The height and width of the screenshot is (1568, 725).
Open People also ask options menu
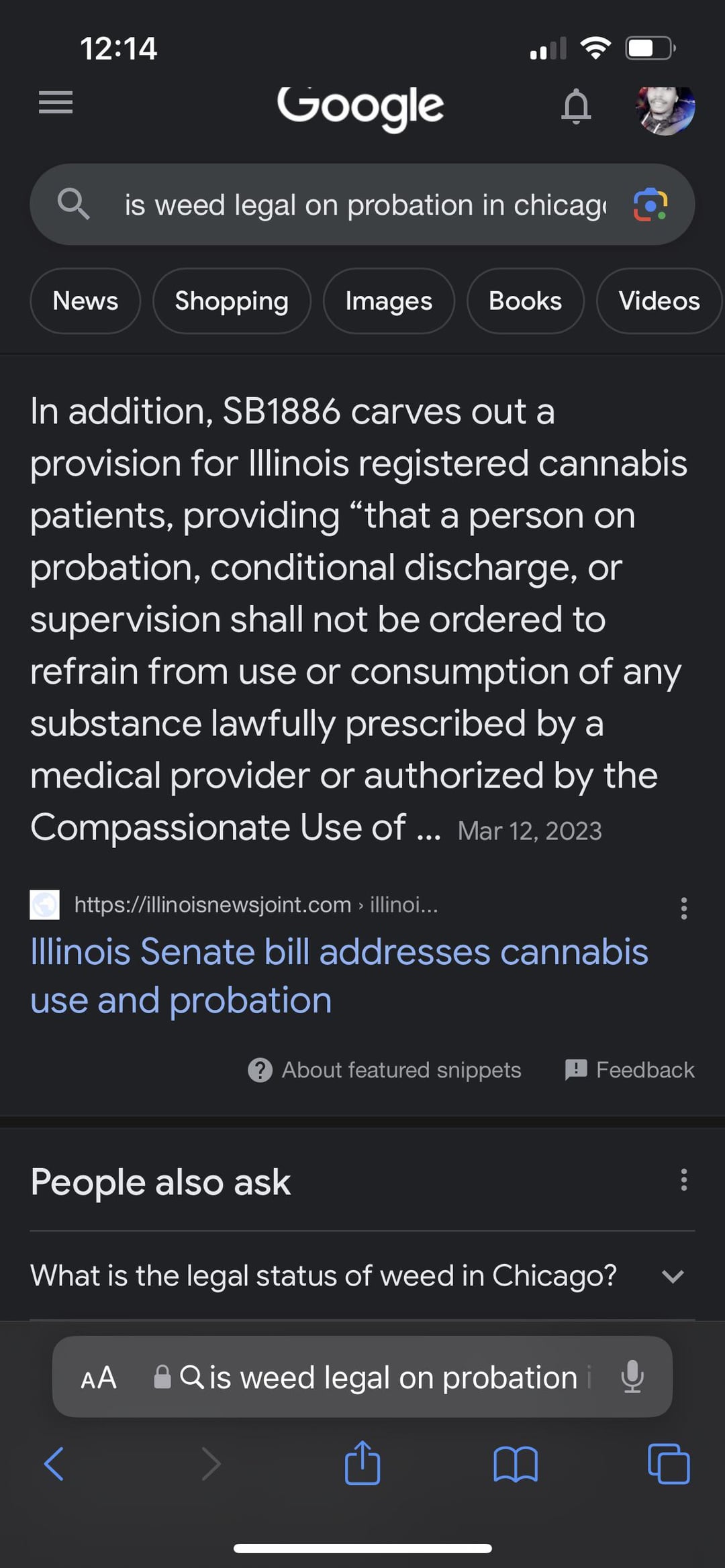[683, 1180]
